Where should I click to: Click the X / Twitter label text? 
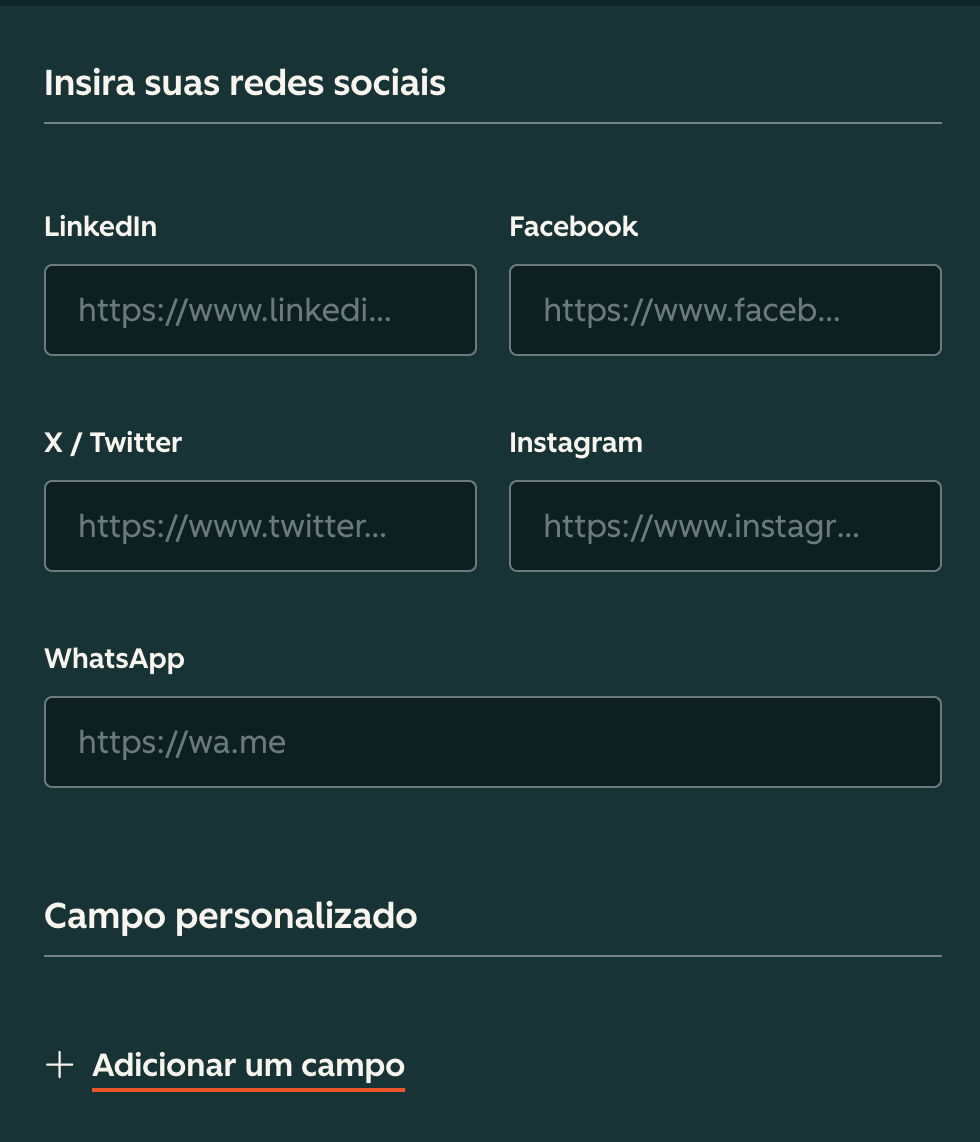[x=112, y=442]
